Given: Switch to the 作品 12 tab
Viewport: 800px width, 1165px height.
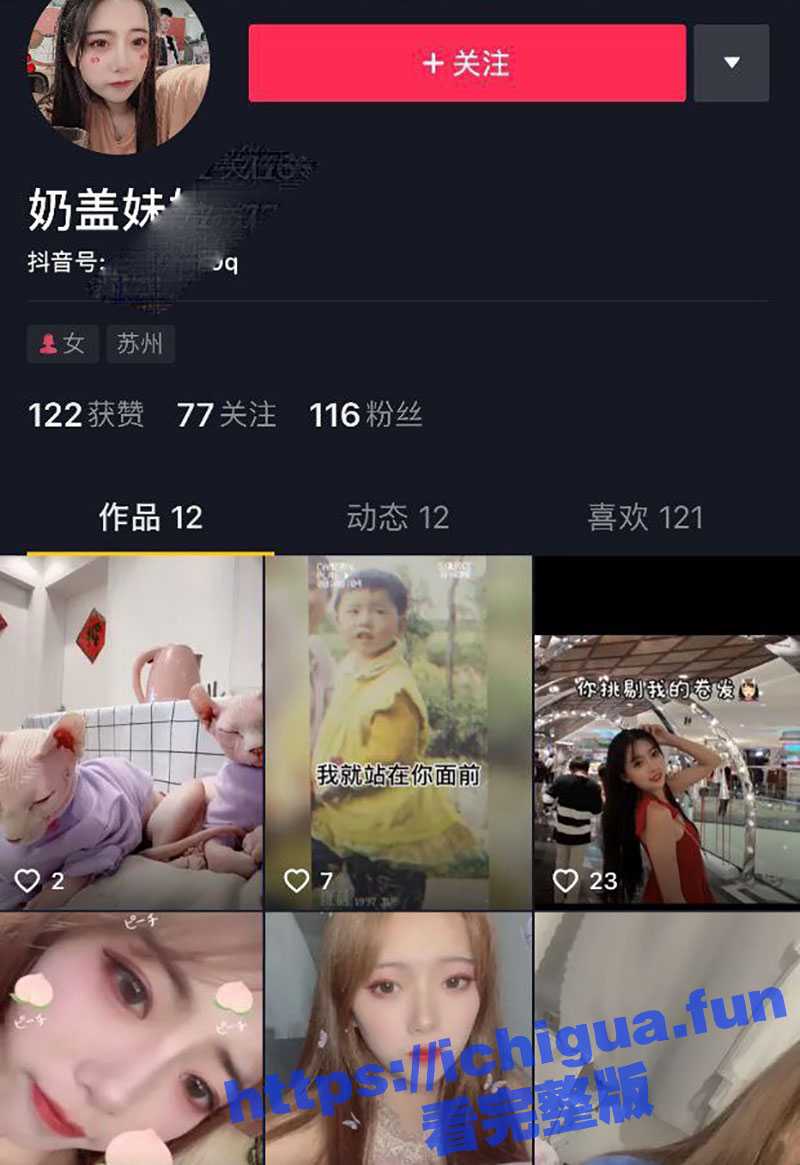Looking at the screenshot, I should click(x=150, y=518).
